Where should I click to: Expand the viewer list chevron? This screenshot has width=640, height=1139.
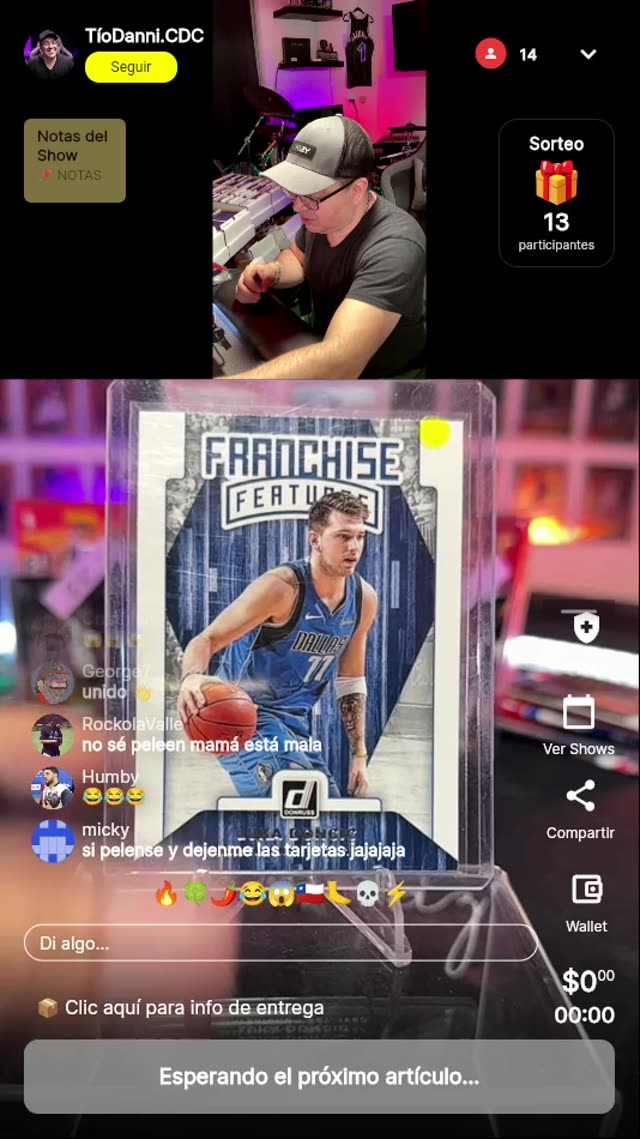tap(588, 54)
